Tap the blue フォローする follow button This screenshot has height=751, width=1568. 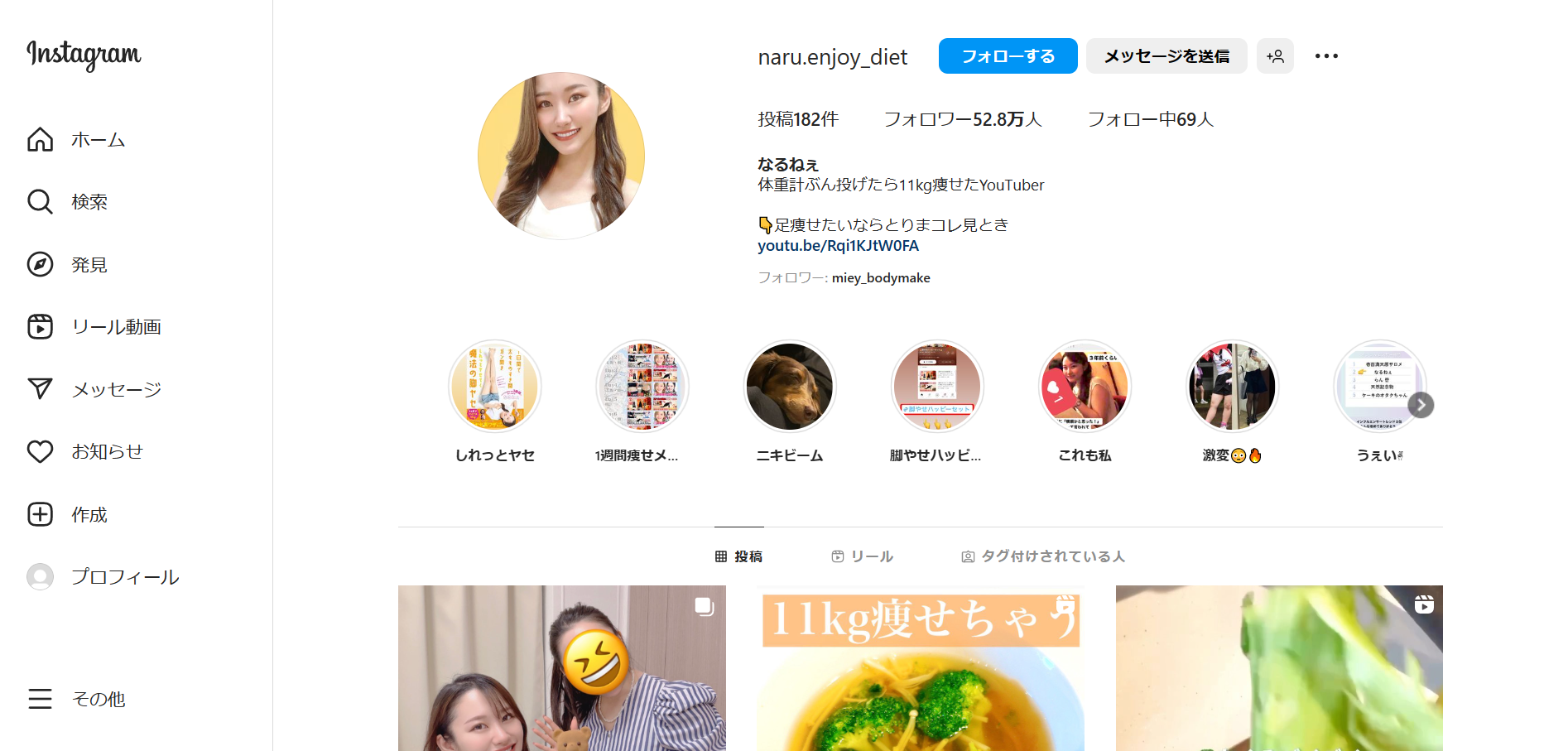(x=1008, y=56)
